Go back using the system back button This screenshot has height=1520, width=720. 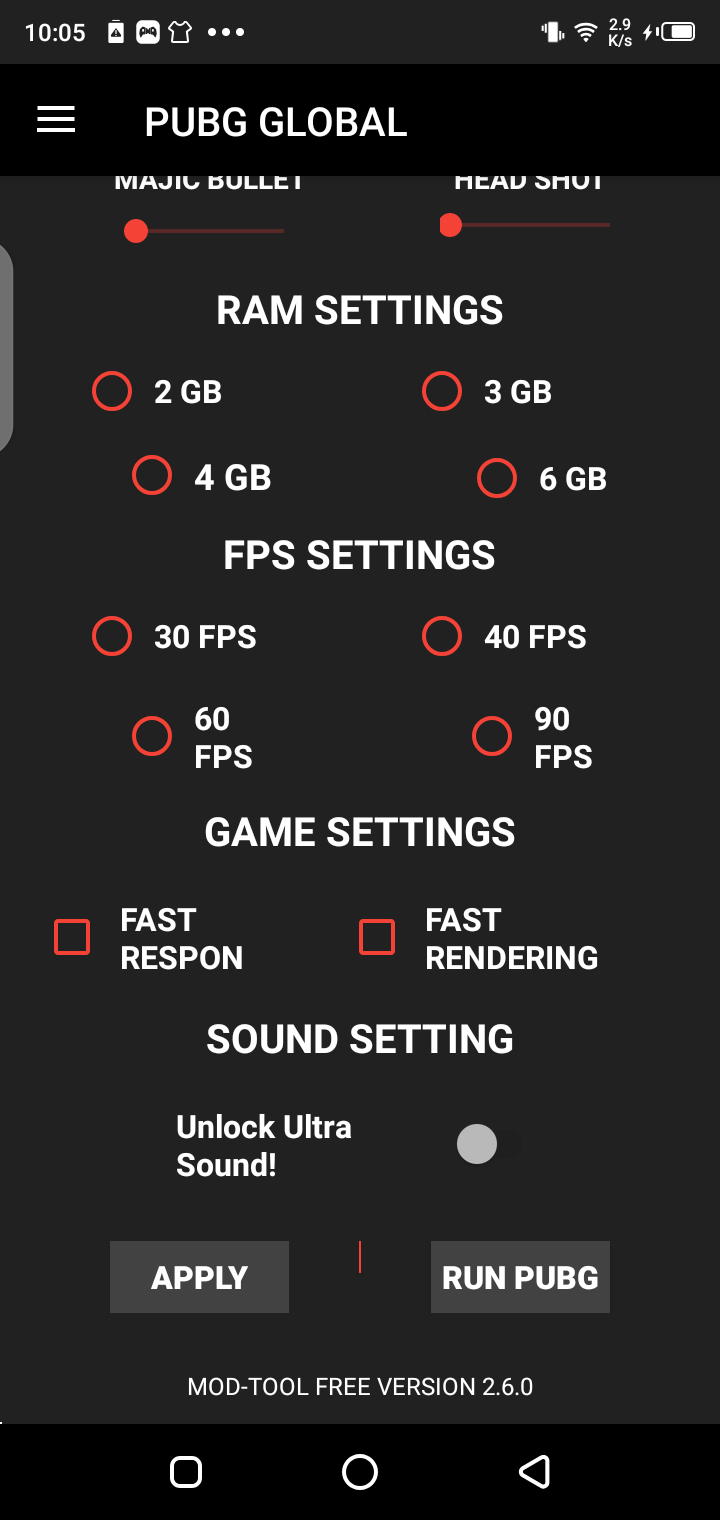point(534,1471)
